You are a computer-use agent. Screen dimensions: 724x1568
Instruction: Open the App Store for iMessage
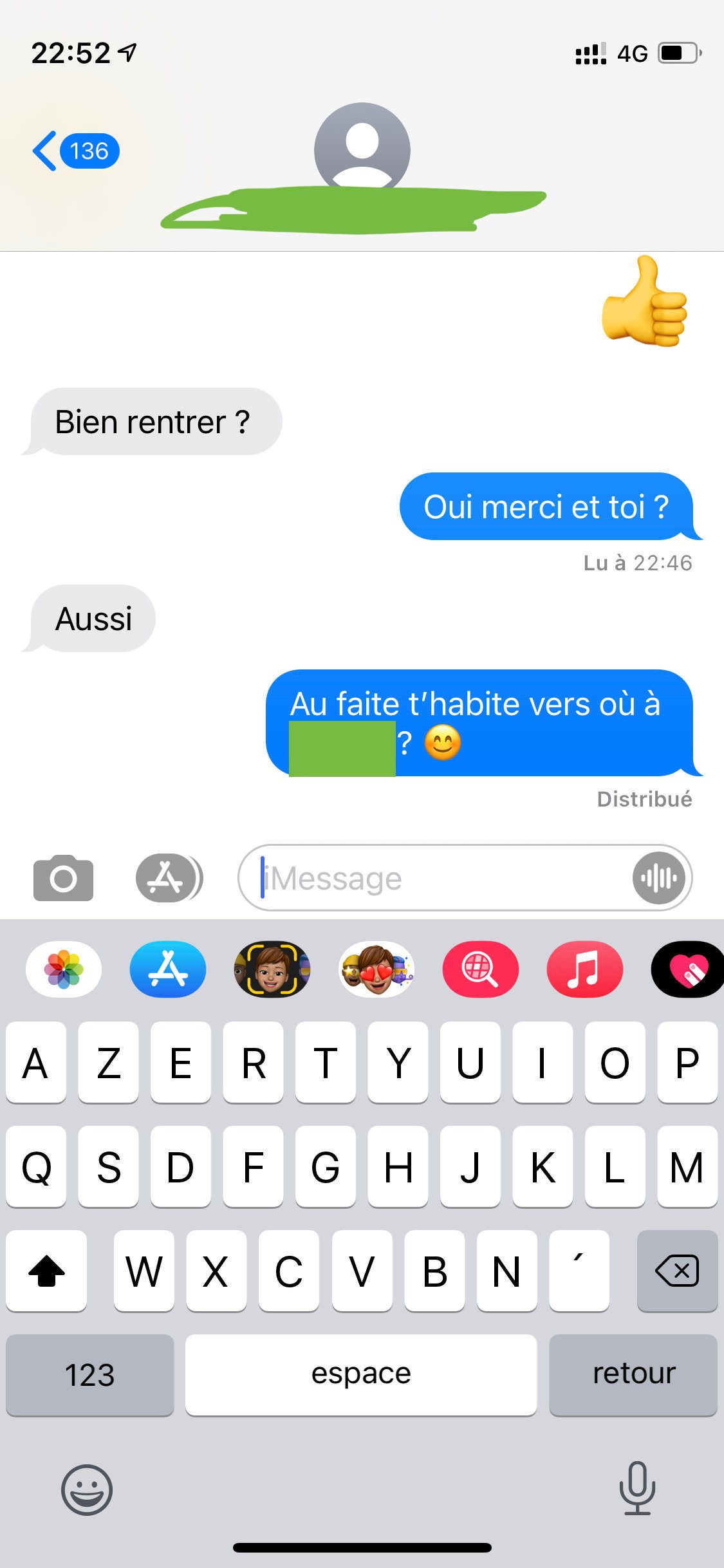[x=168, y=969]
